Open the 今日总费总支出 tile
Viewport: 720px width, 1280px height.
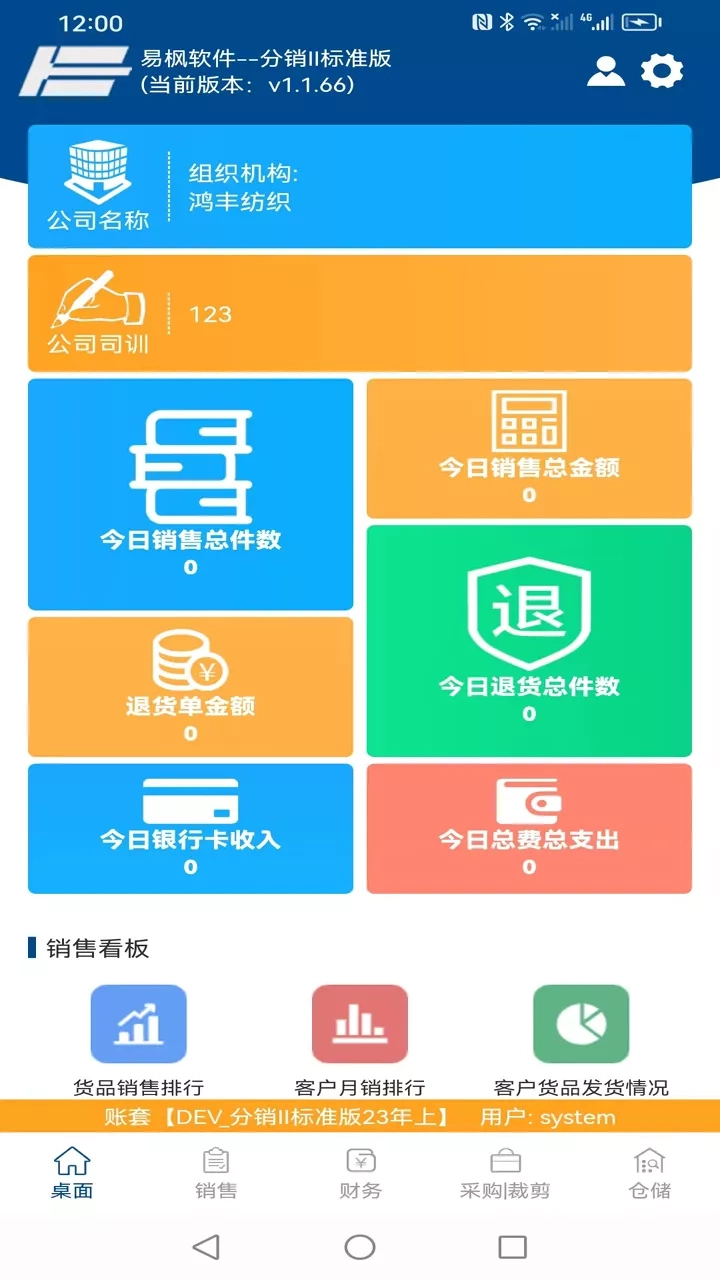529,828
